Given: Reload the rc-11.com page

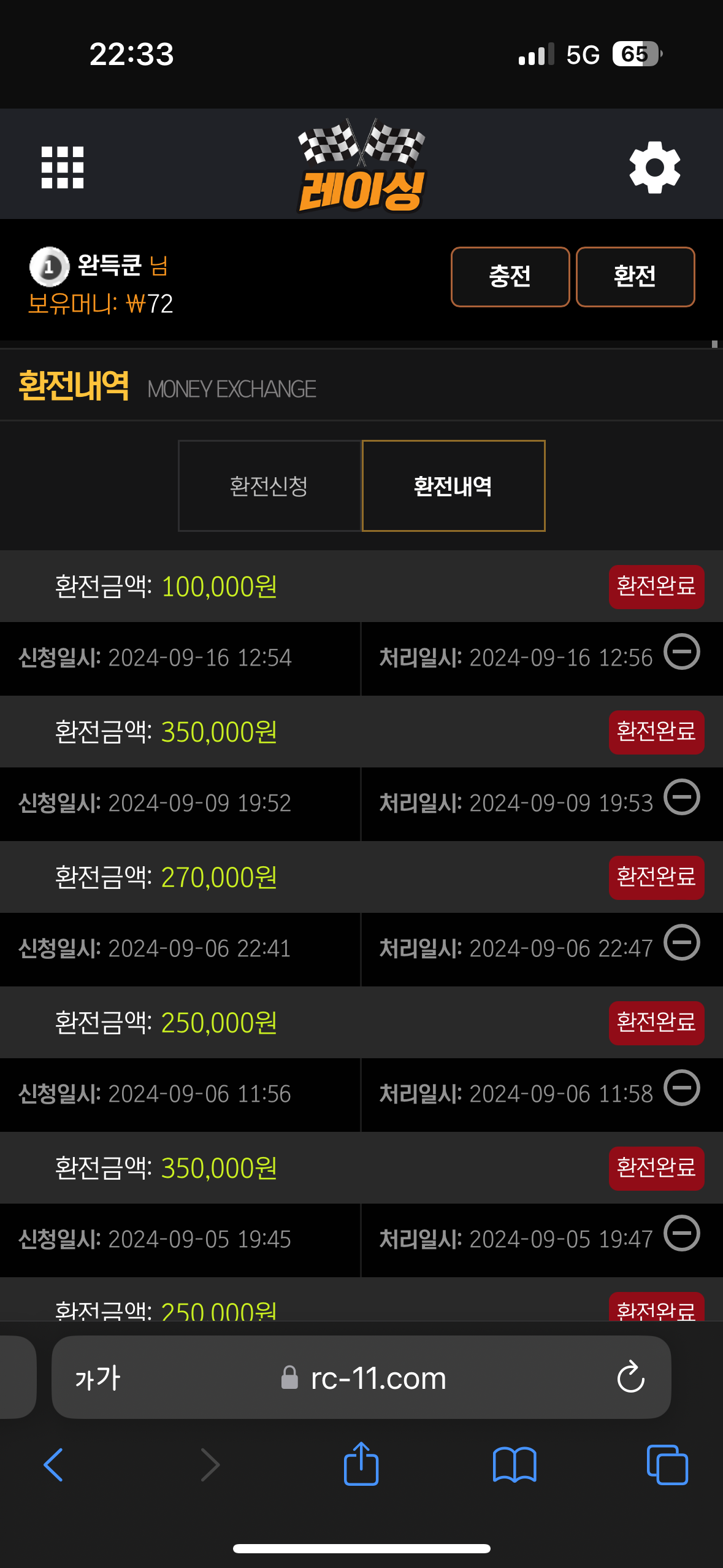Looking at the screenshot, I should (630, 1377).
